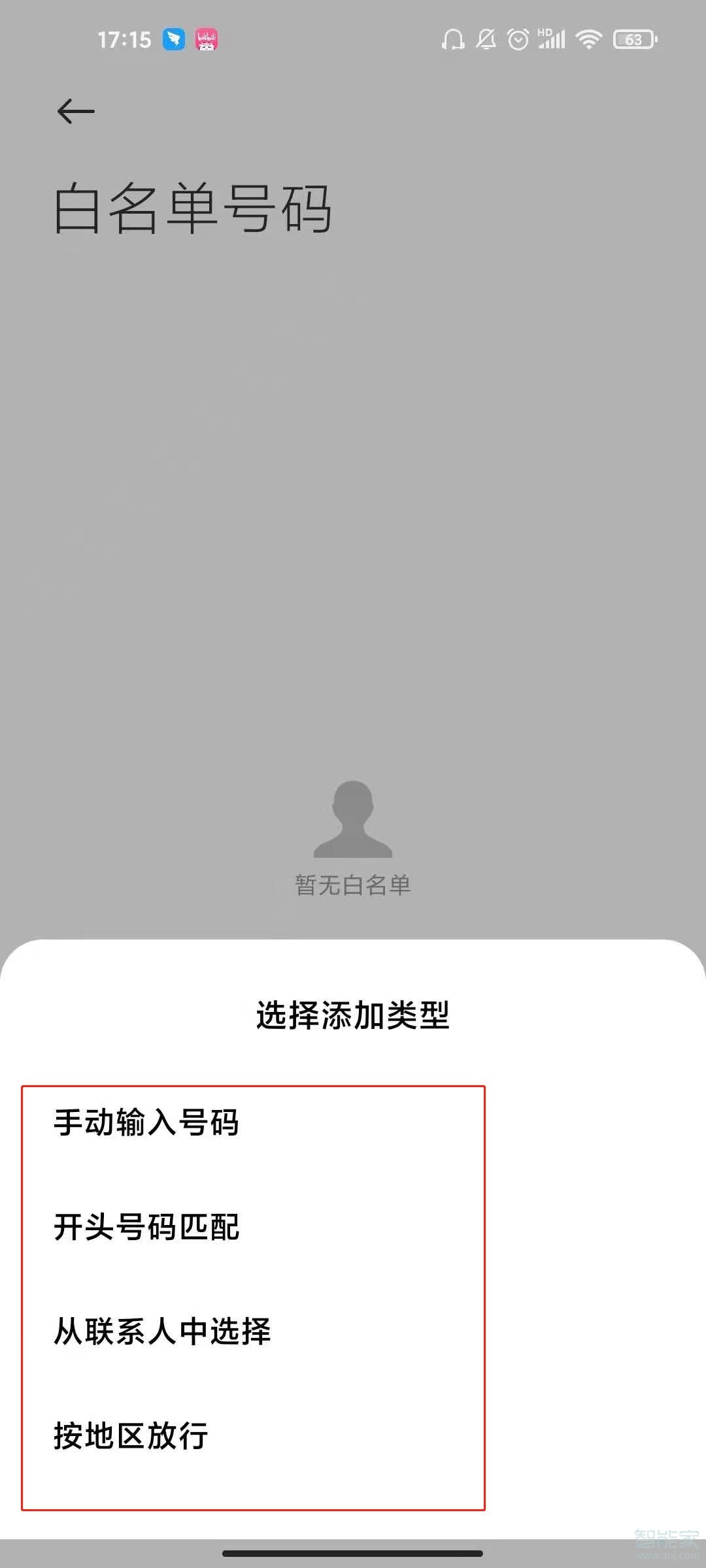Tap 按地区放行 to allow by region

(x=131, y=1436)
